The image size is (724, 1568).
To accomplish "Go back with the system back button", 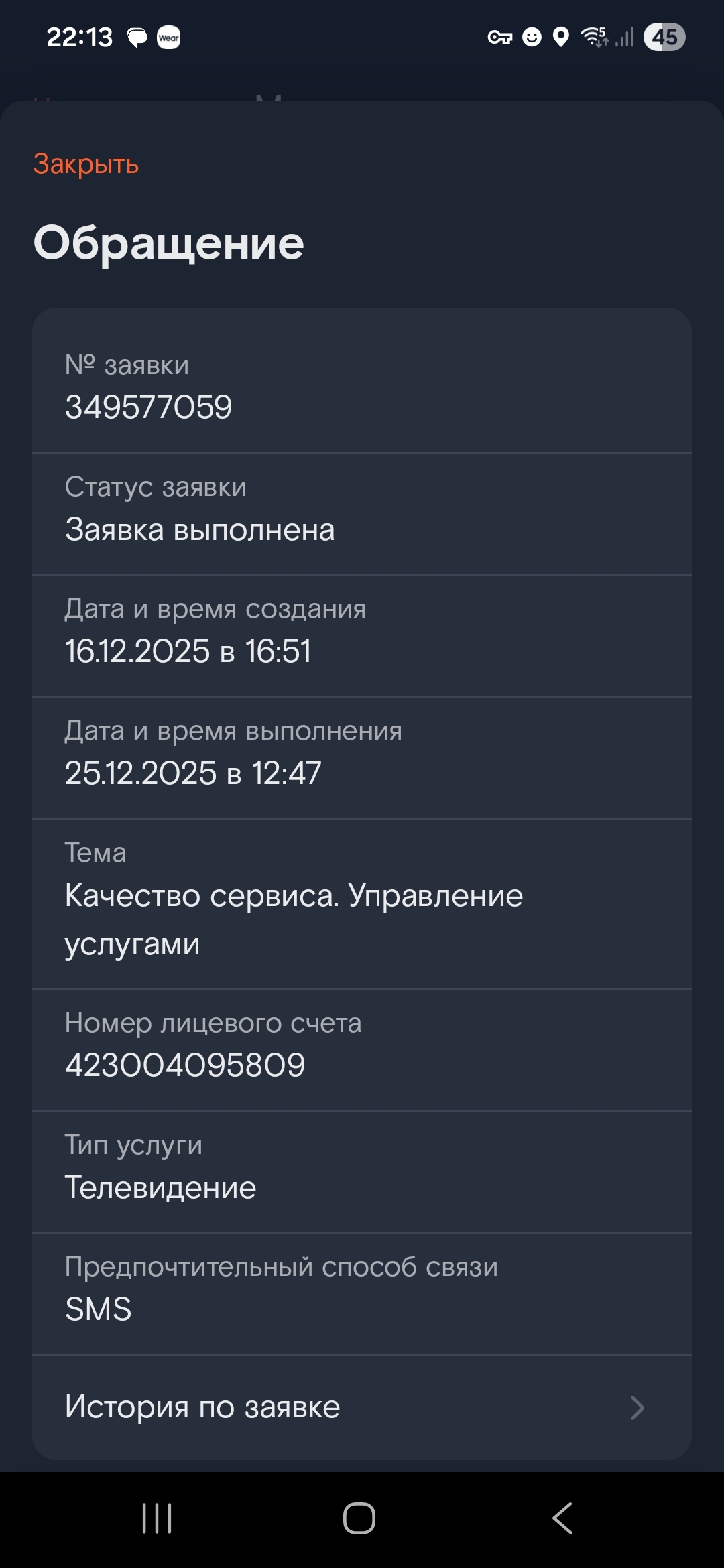I will pos(562,1518).
